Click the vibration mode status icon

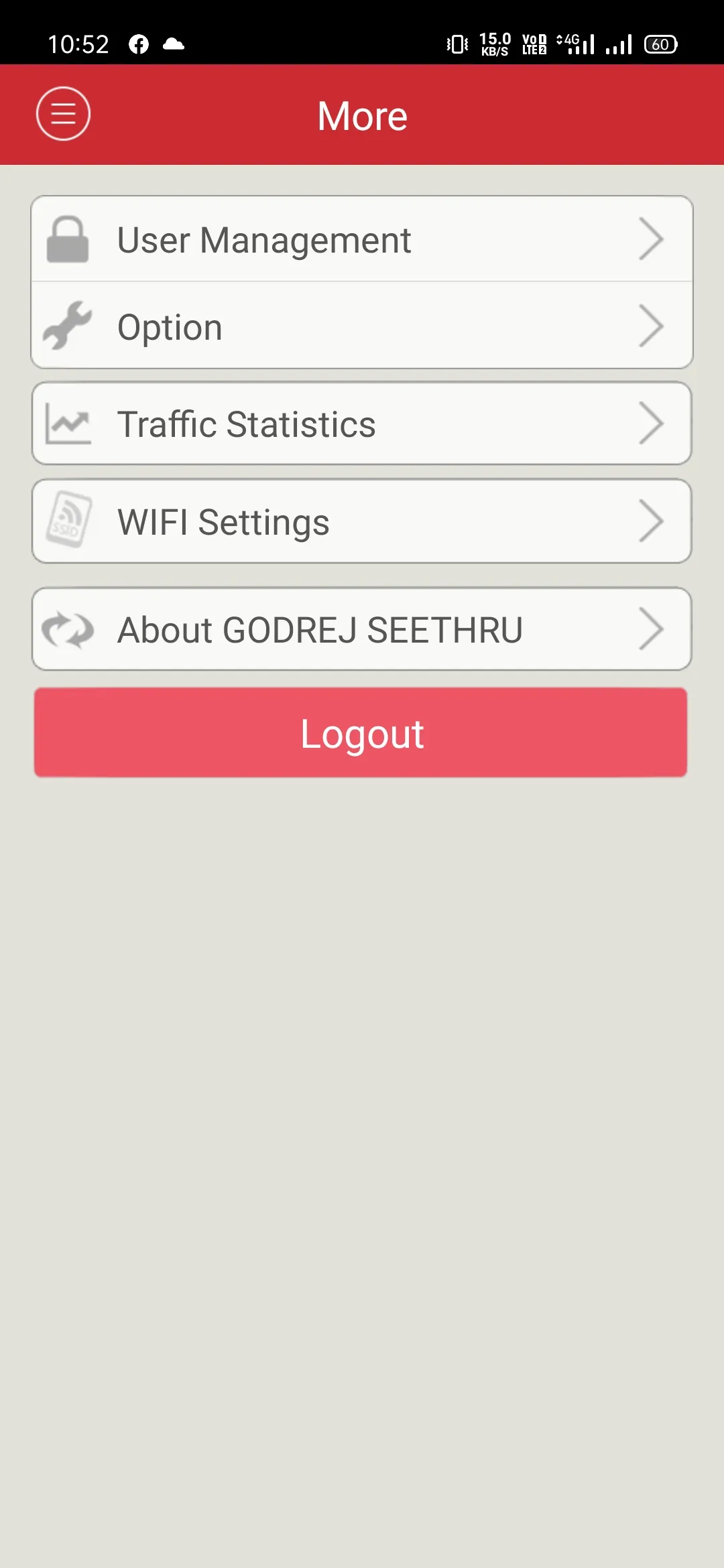pos(456,44)
